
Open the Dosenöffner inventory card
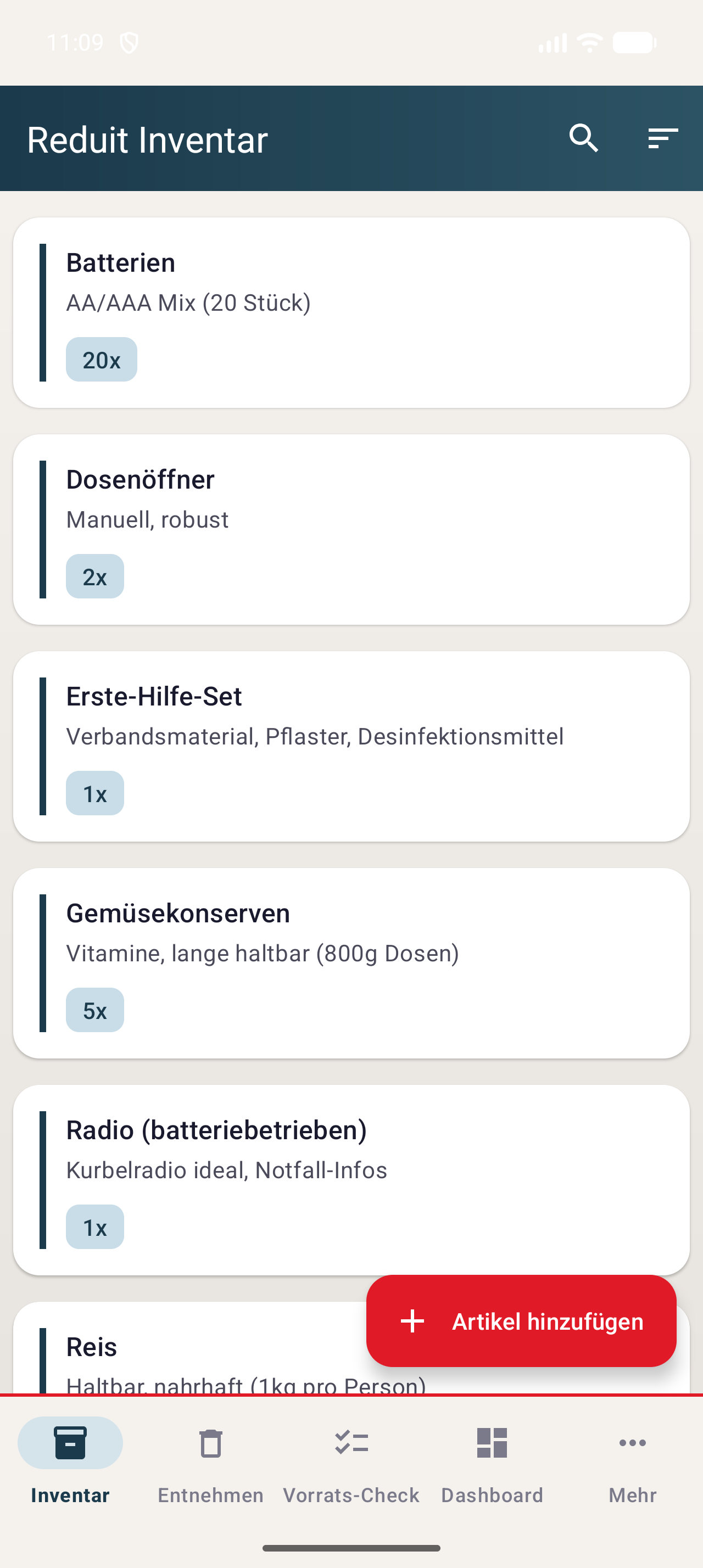(351, 527)
